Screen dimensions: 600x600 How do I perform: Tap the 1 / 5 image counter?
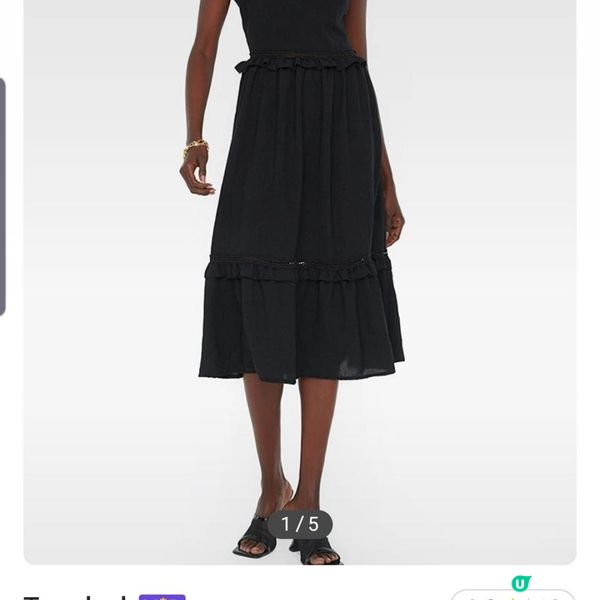tap(300, 524)
